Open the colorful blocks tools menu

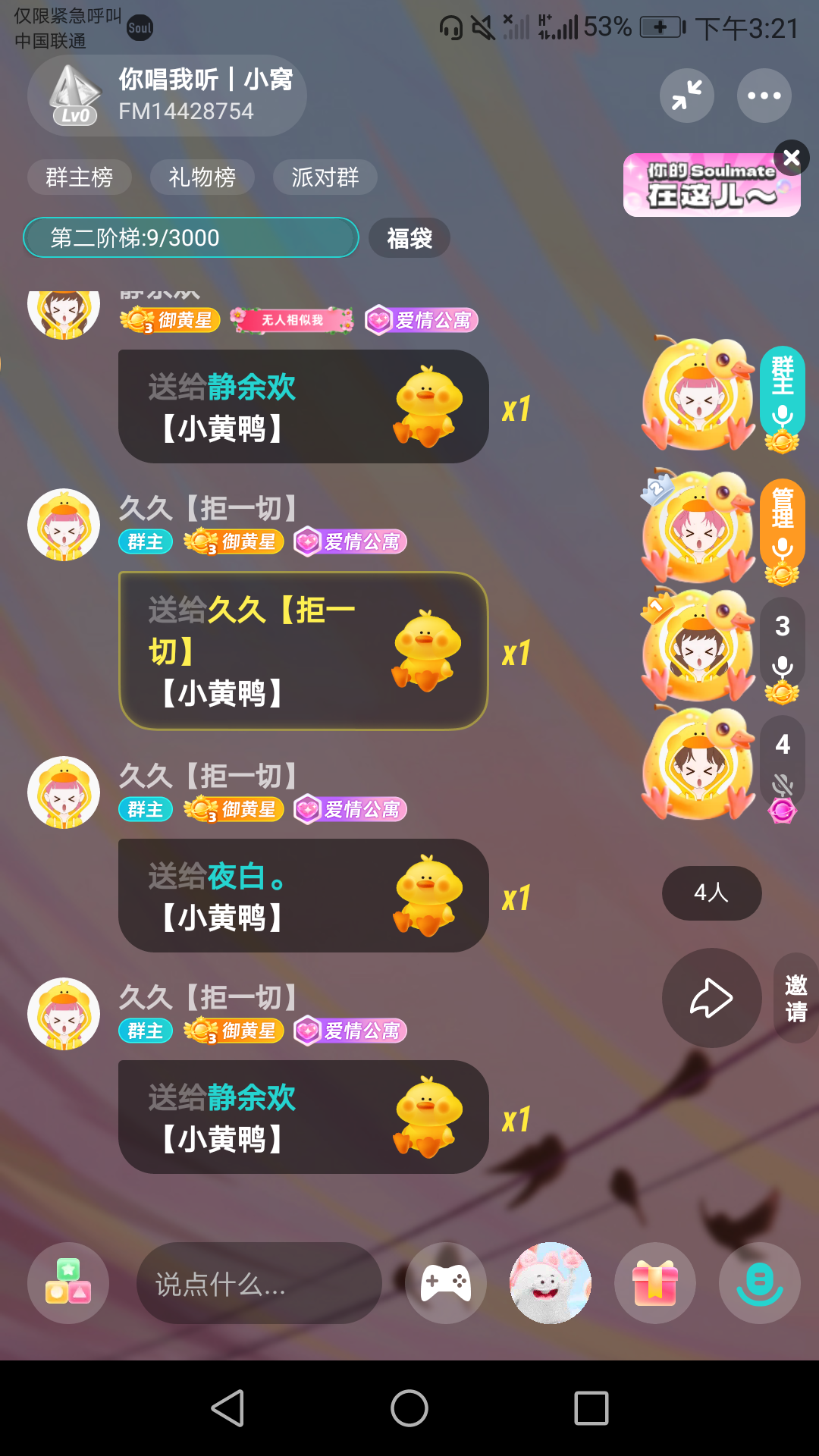coord(68,1283)
